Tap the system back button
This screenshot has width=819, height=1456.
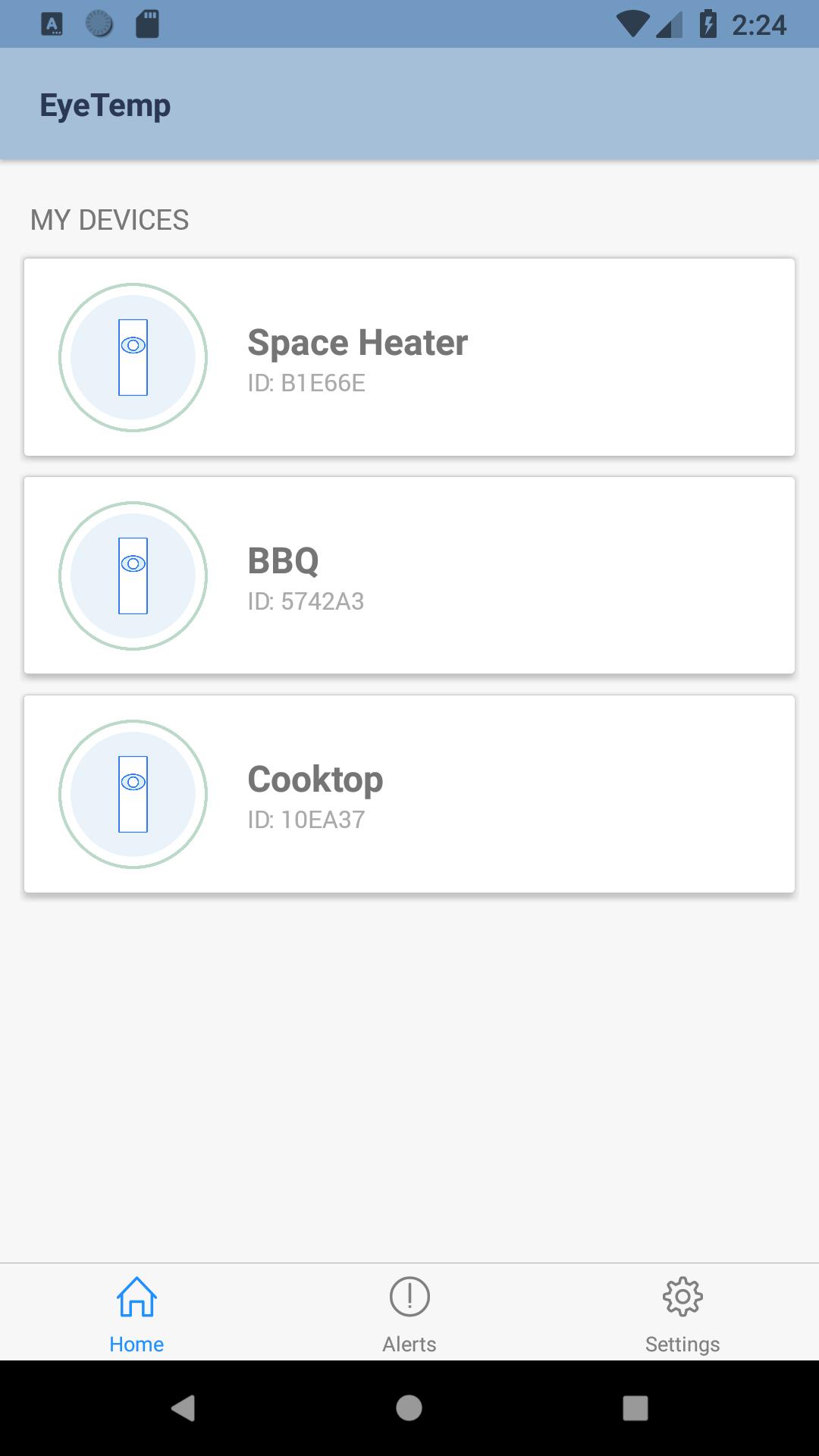pos(183,1408)
